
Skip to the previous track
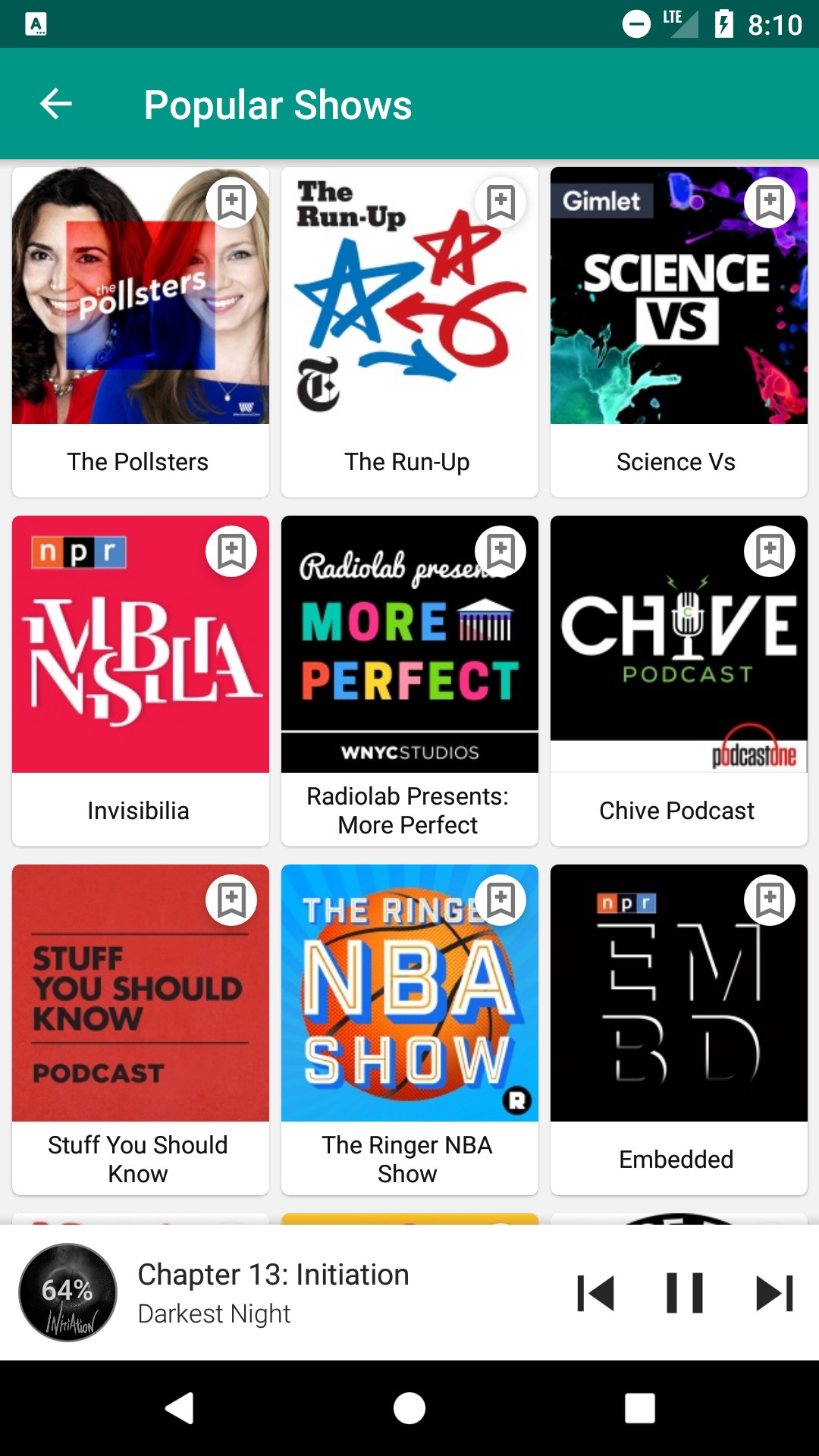(x=596, y=1293)
